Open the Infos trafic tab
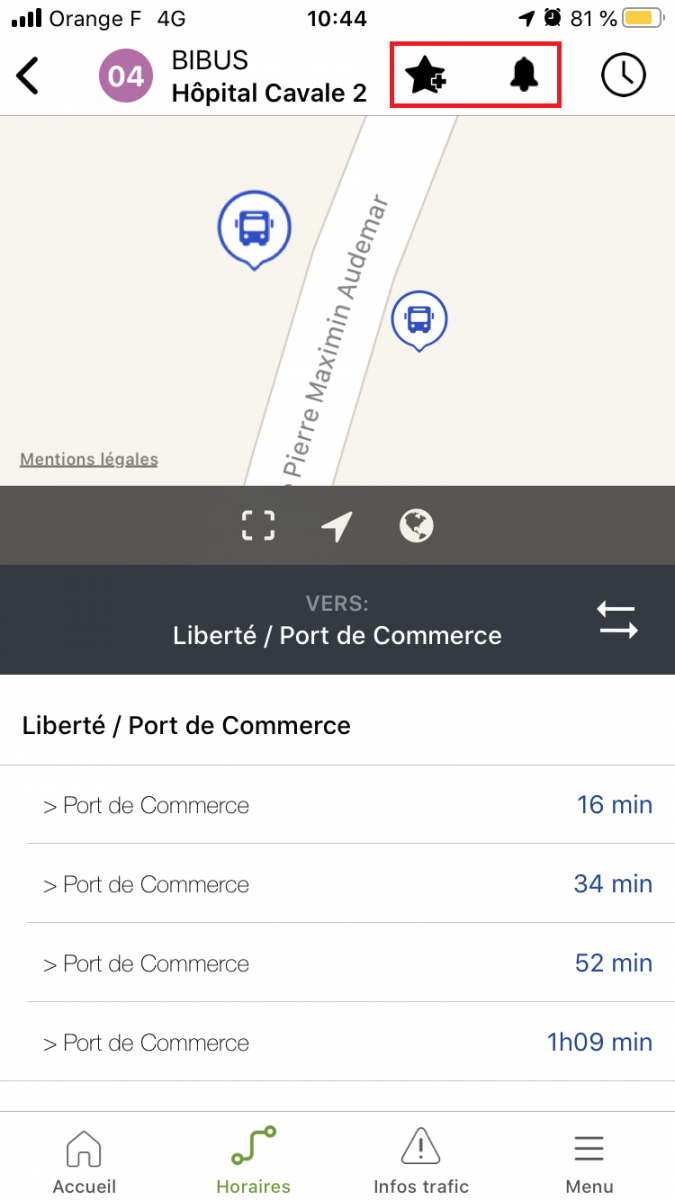This screenshot has width=675, height=1200. point(421,1160)
